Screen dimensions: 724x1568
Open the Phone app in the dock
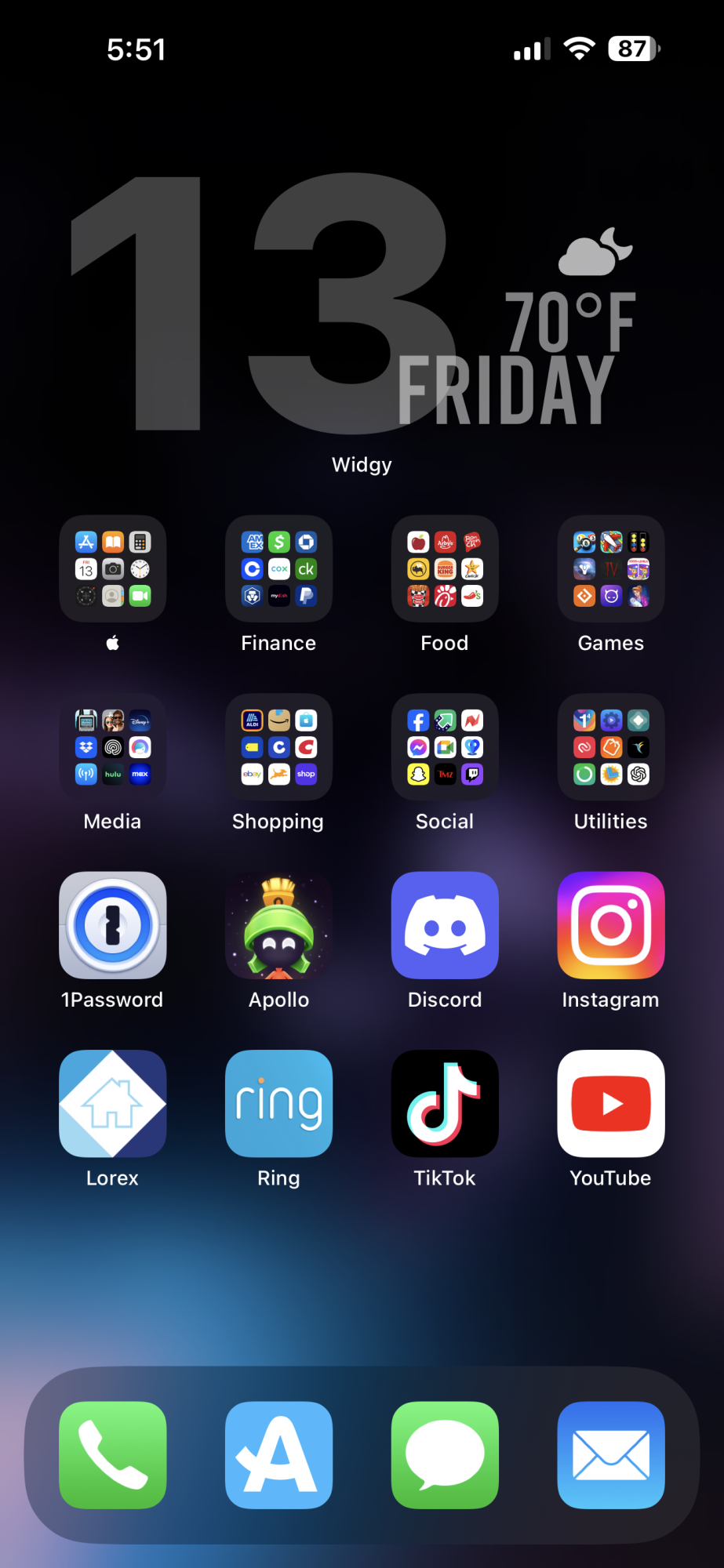(x=113, y=1455)
